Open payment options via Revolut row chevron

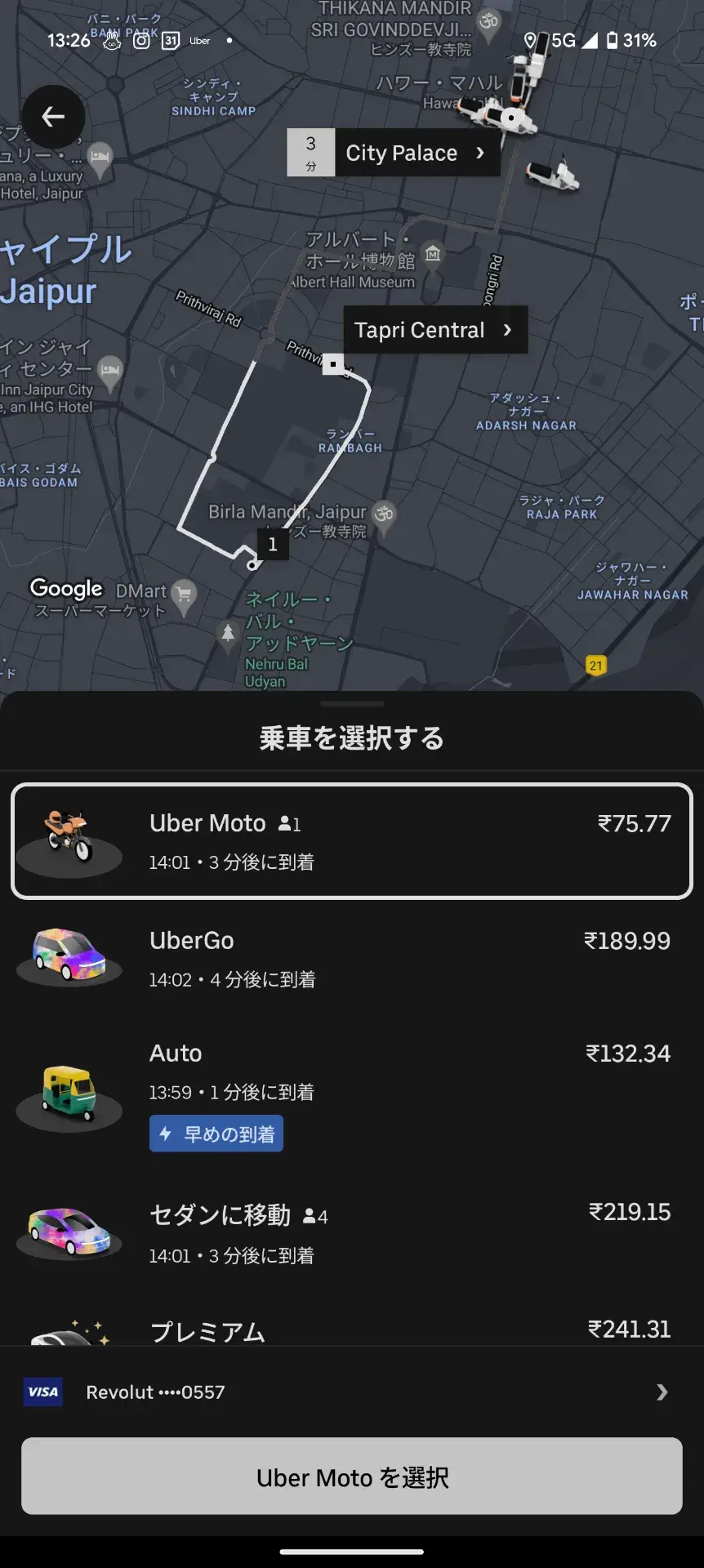point(662,1392)
